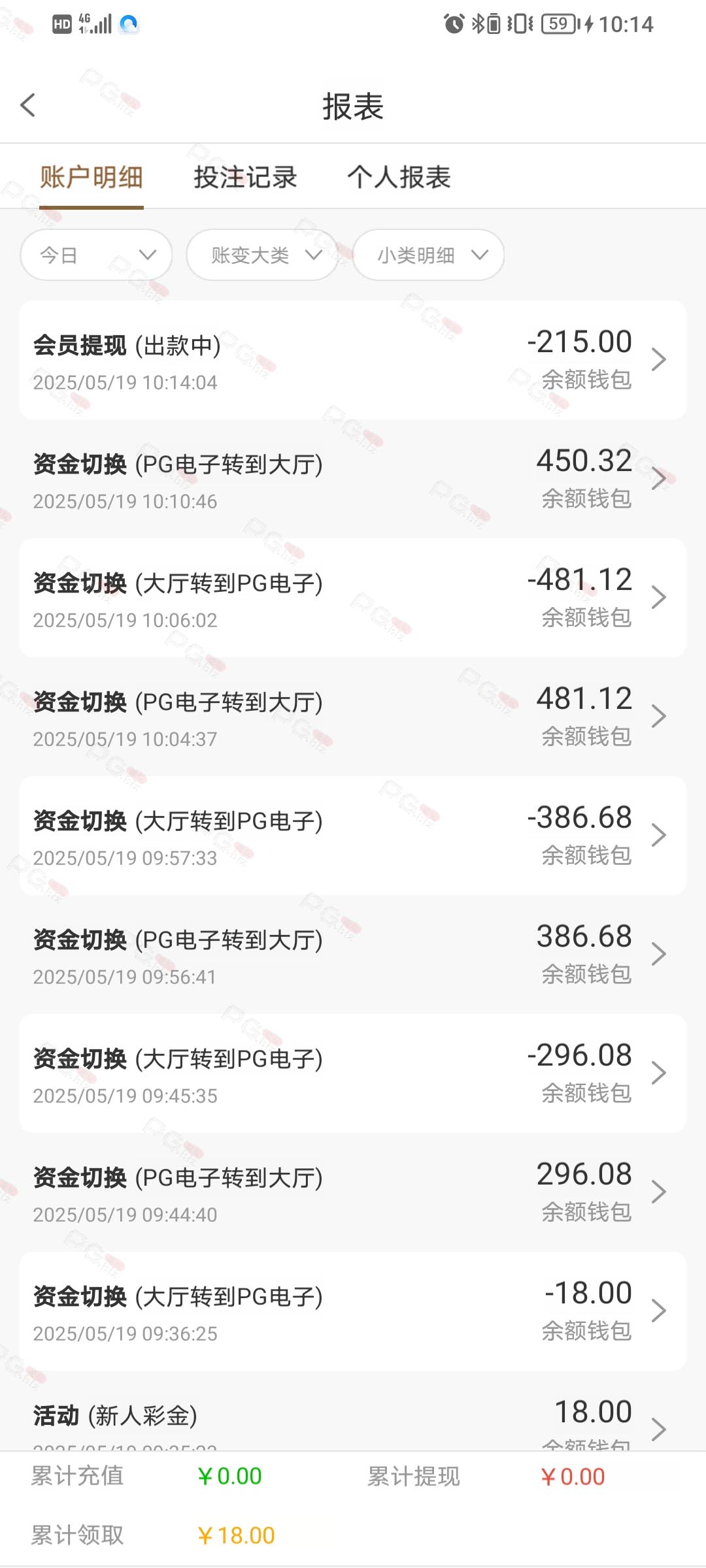Image resolution: width=706 pixels, height=1568 pixels.
Task: Open the -296.08 大厅转到PG电子 record
Action: tap(353, 1073)
